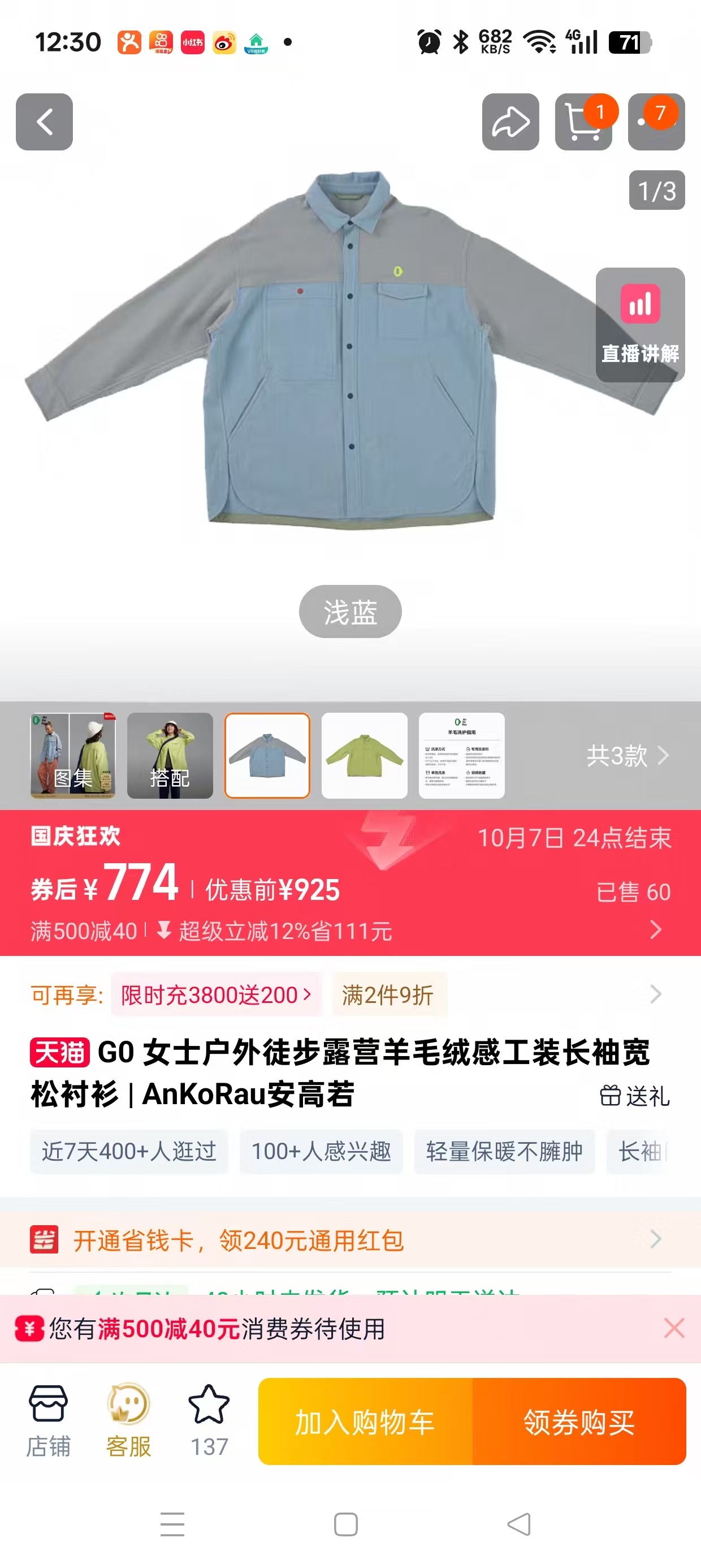Screen dimensions: 701x1568
Task: Contact 客服 customer service
Action: point(128,1421)
